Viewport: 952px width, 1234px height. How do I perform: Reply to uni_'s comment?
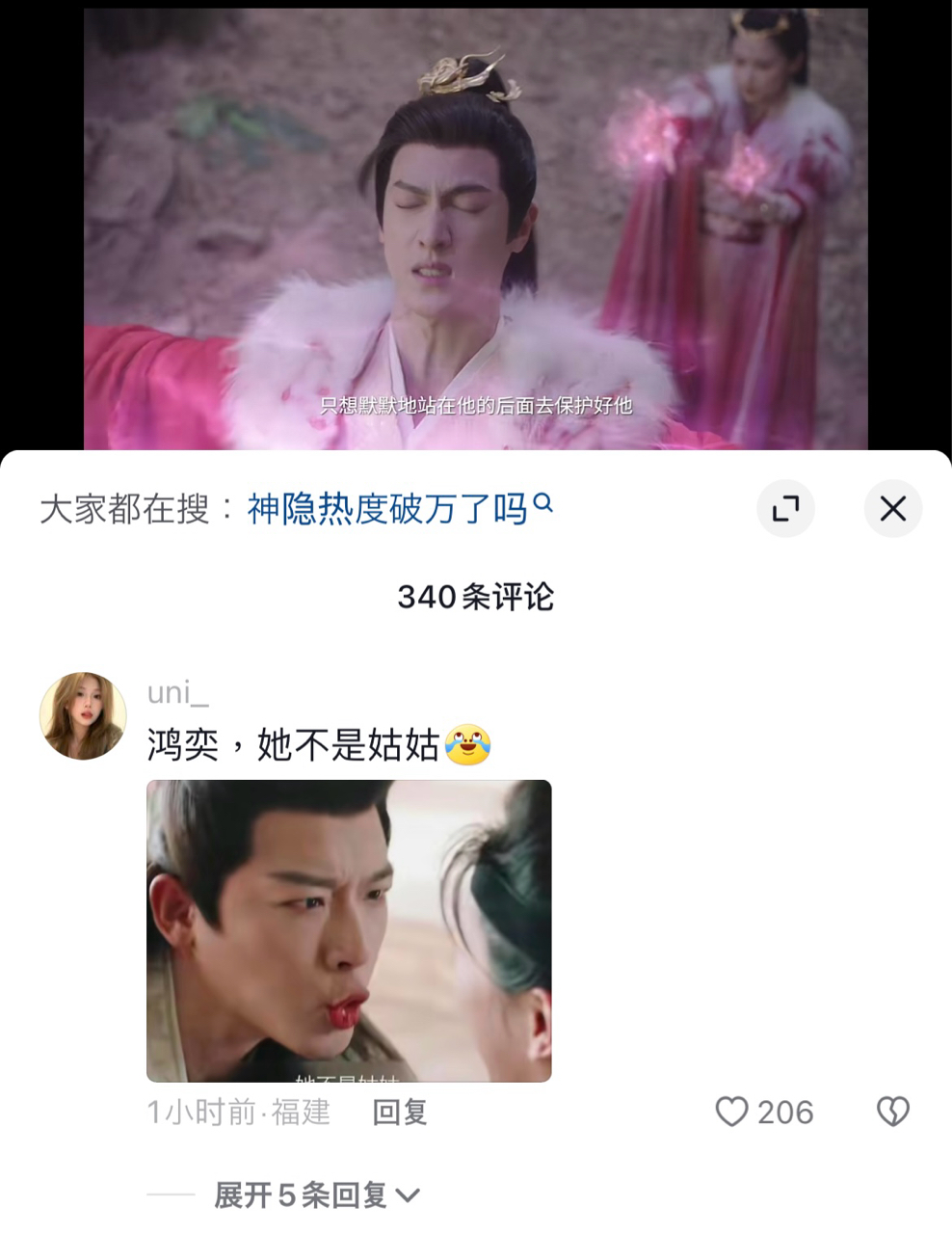click(x=400, y=1113)
